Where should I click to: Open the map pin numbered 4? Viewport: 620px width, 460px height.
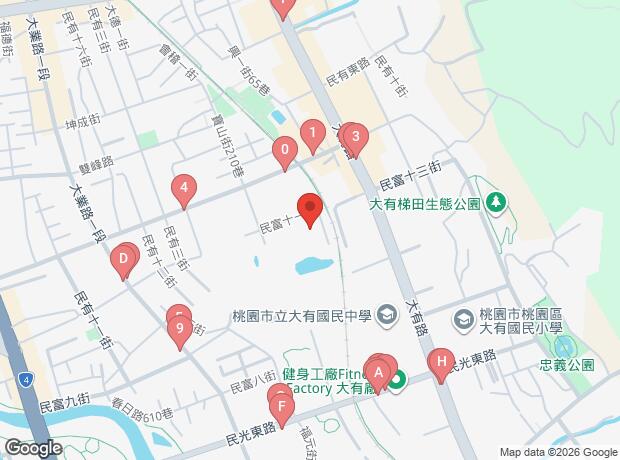pyautogui.click(x=183, y=187)
